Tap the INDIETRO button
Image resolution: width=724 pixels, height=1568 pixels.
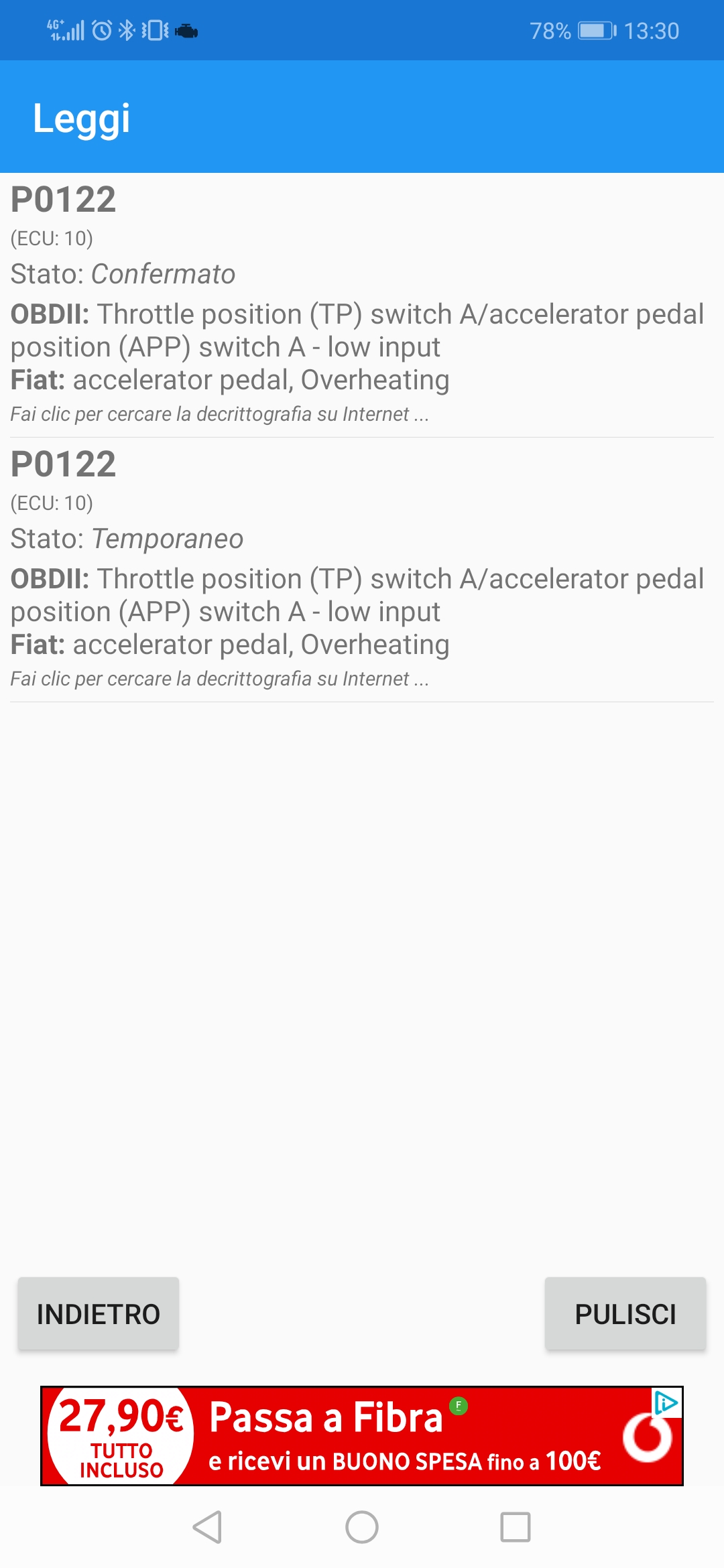pyautogui.click(x=99, y=1313)
